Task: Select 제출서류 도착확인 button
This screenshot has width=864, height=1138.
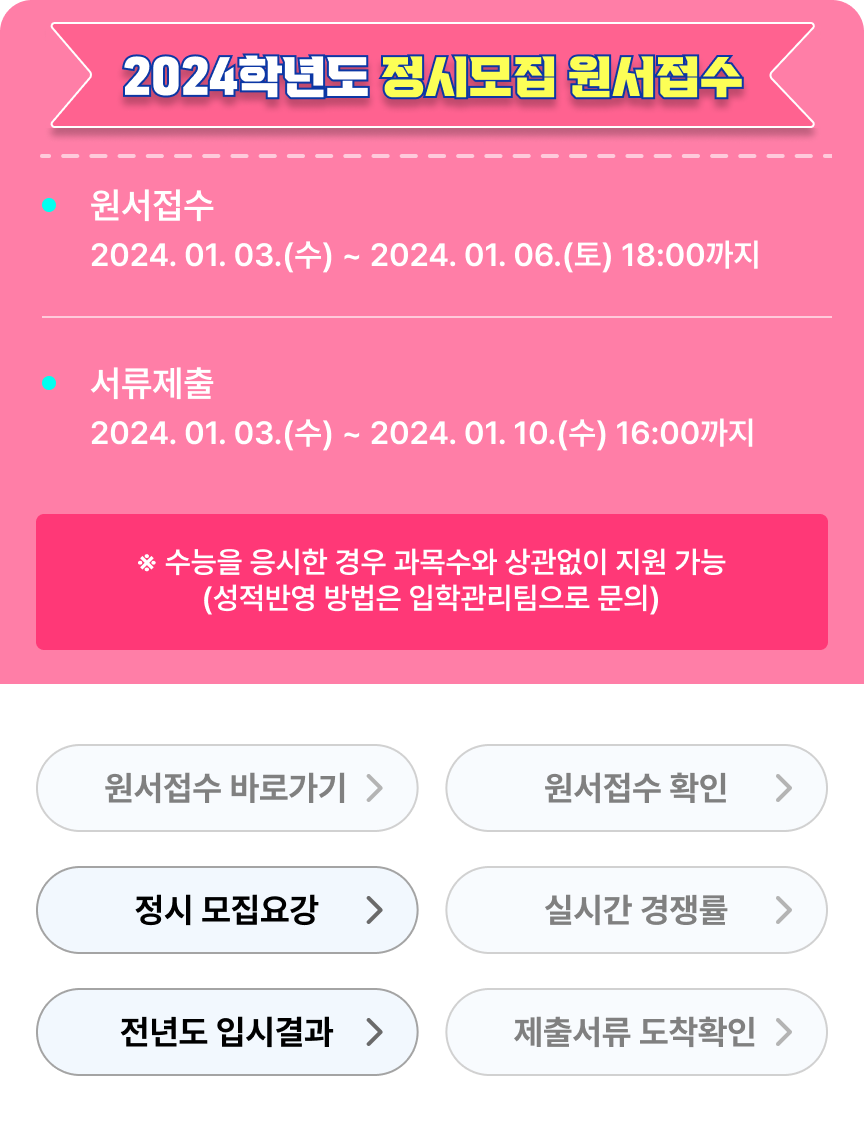Action: [x=636, y=1032]
